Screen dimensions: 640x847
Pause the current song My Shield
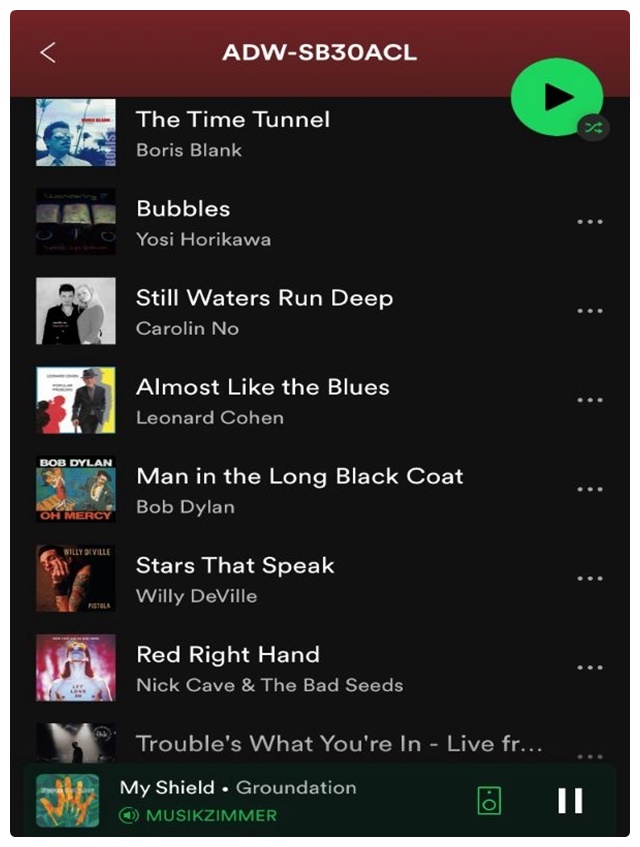point(570,800)
